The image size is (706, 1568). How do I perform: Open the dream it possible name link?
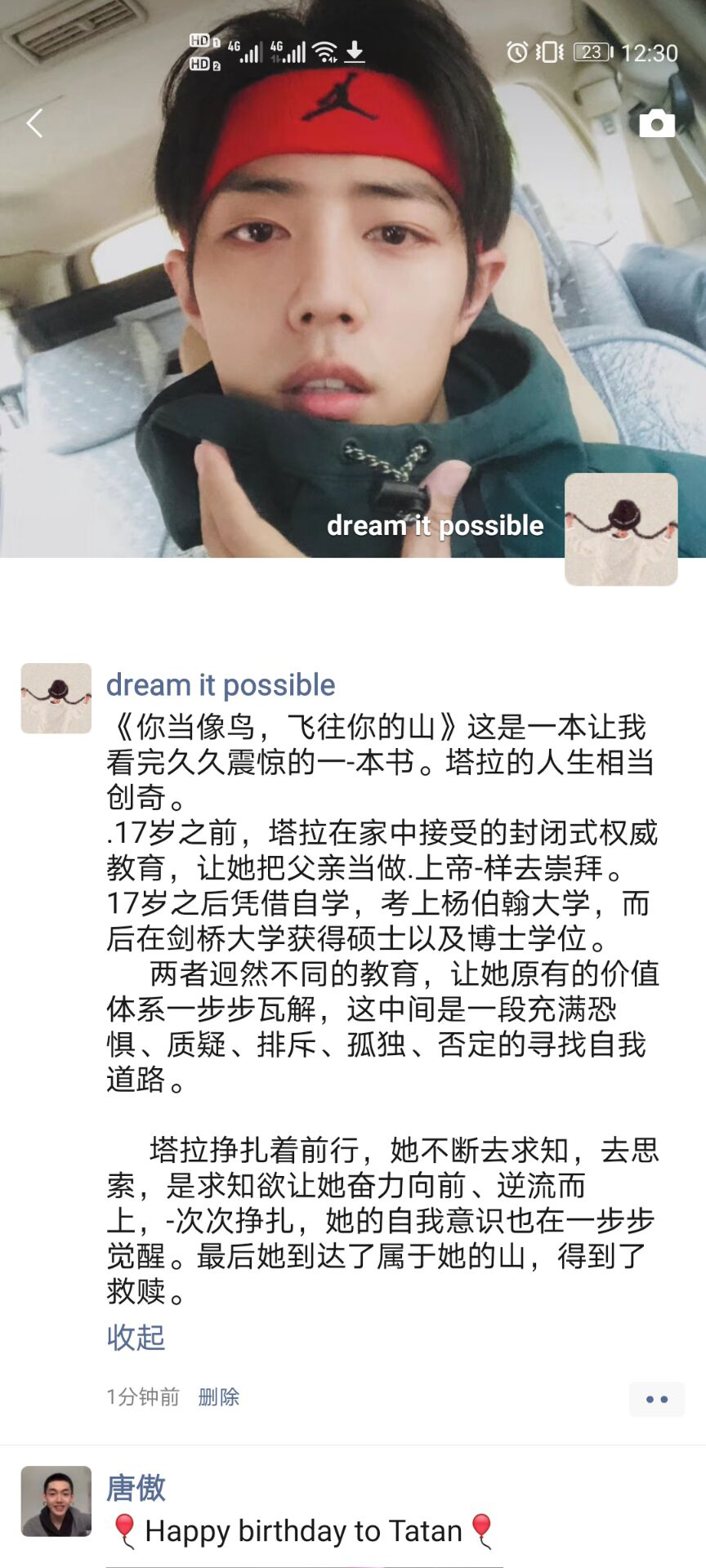(221, 685)
